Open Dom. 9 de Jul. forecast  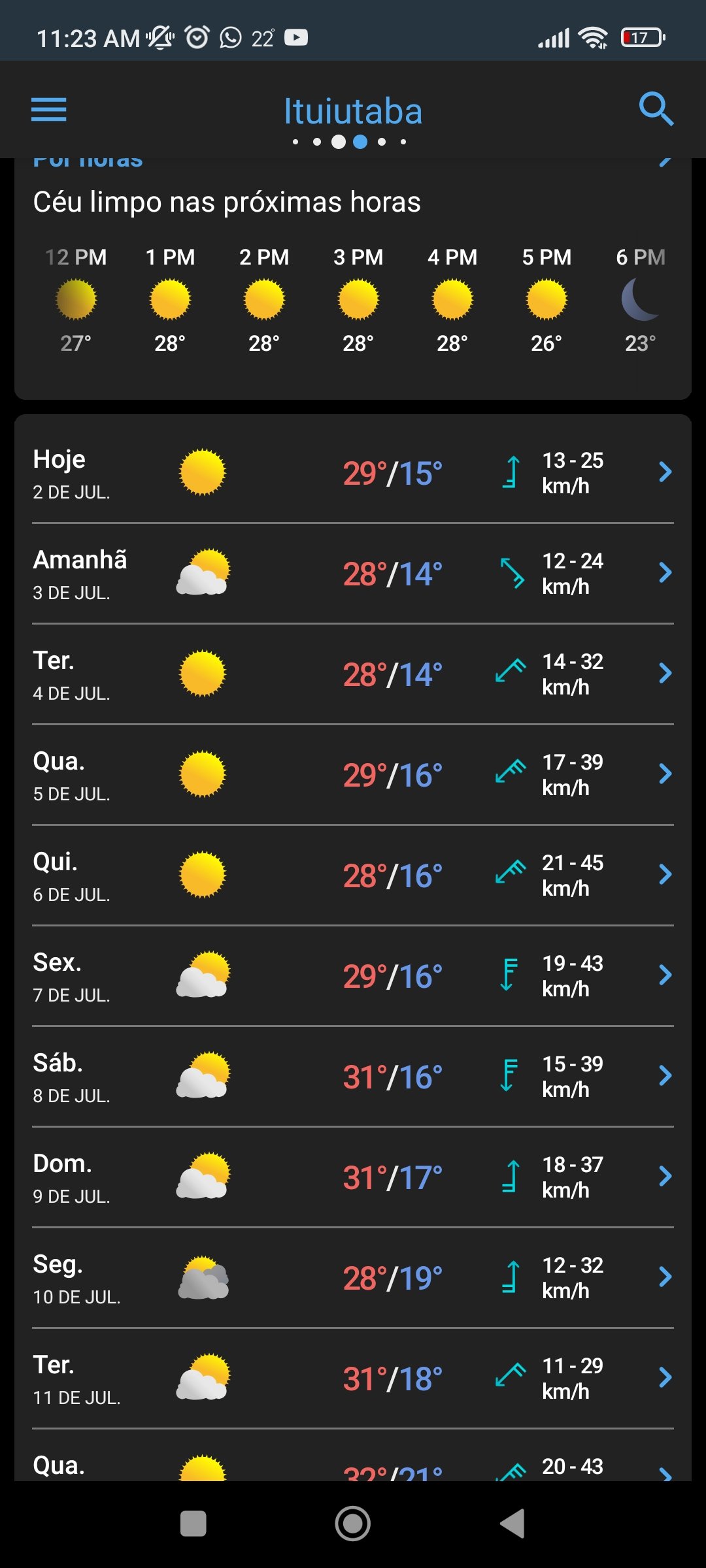(x=353, y=1177)
